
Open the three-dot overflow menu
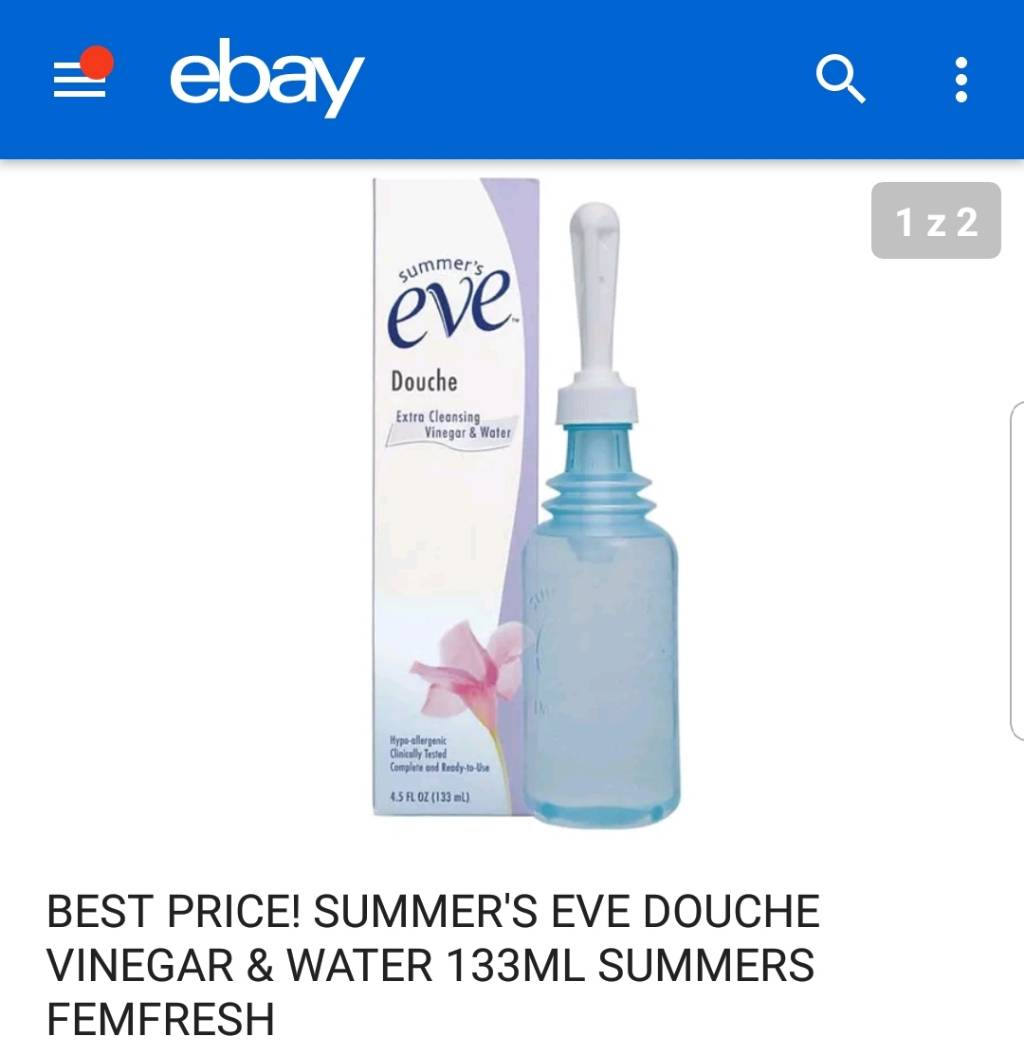tap(961, 79)
